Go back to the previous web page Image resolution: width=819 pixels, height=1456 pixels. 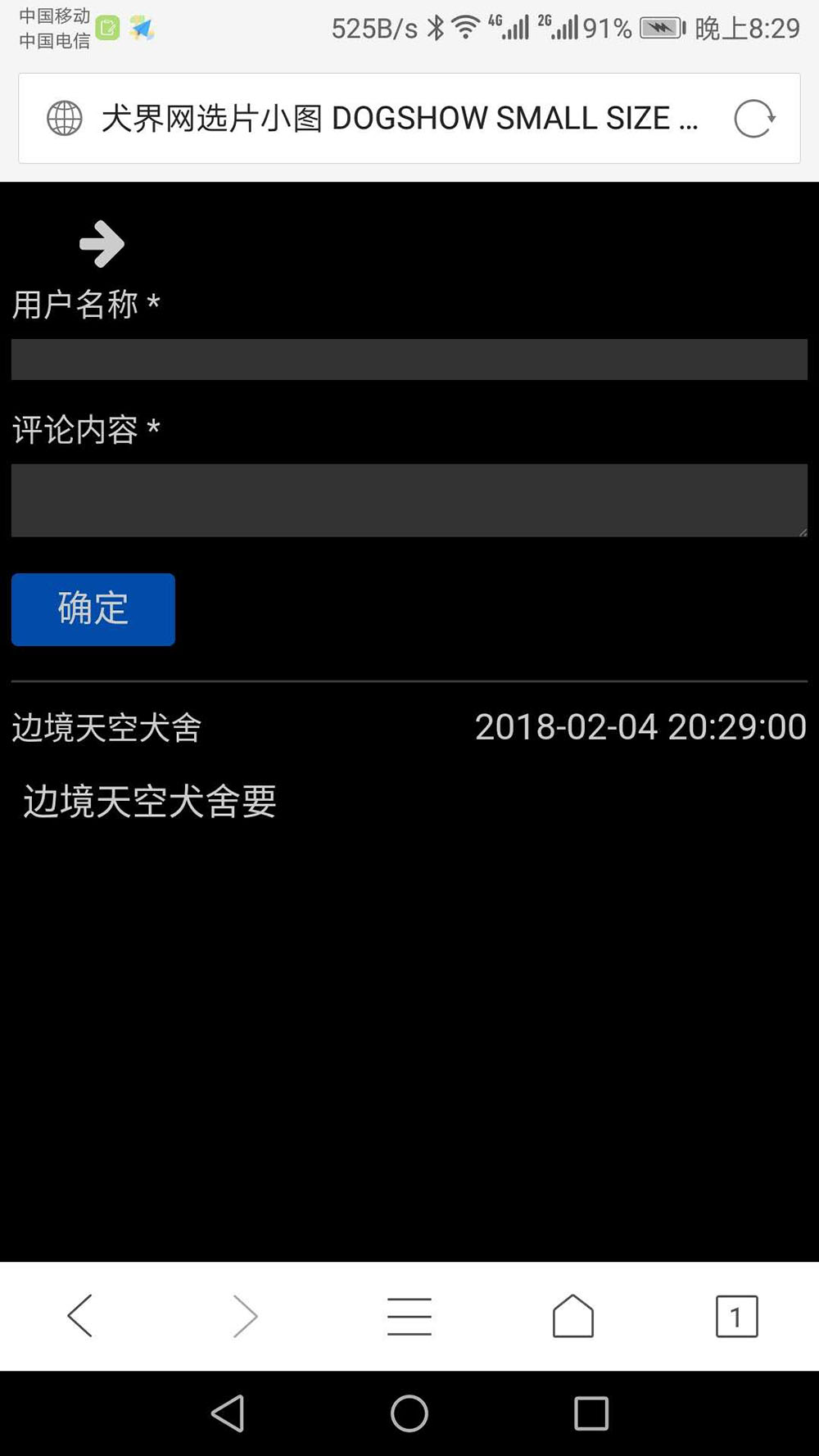click(x=80, y=1316)
